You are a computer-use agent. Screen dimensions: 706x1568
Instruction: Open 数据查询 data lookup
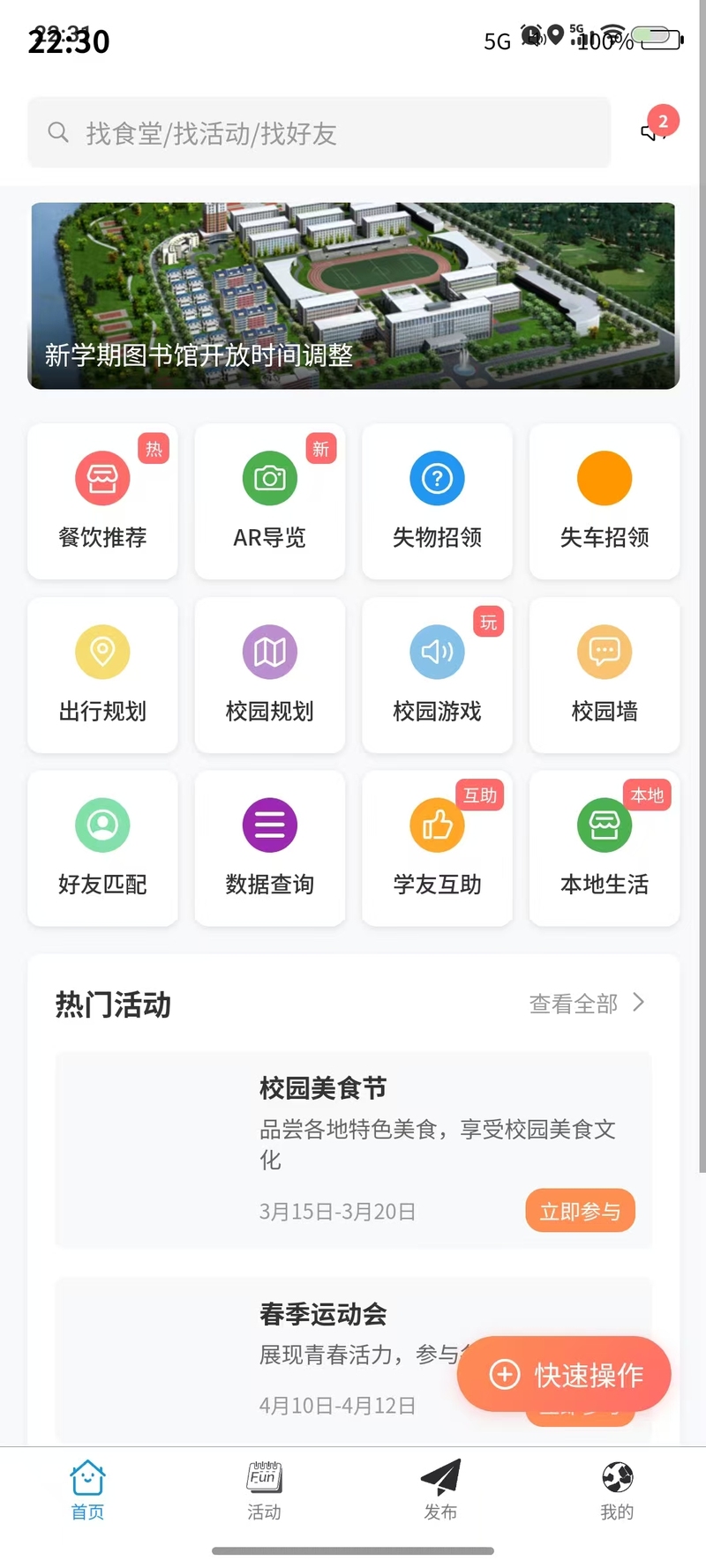[269, 847]
